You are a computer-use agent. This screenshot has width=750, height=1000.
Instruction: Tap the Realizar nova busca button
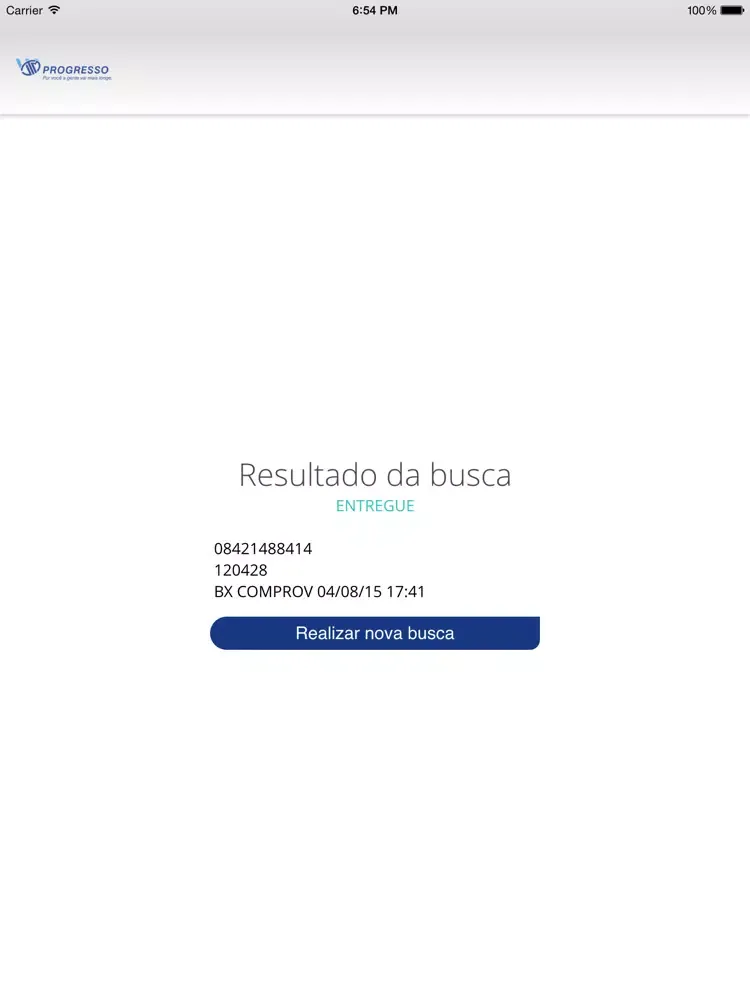click(375, 633)
